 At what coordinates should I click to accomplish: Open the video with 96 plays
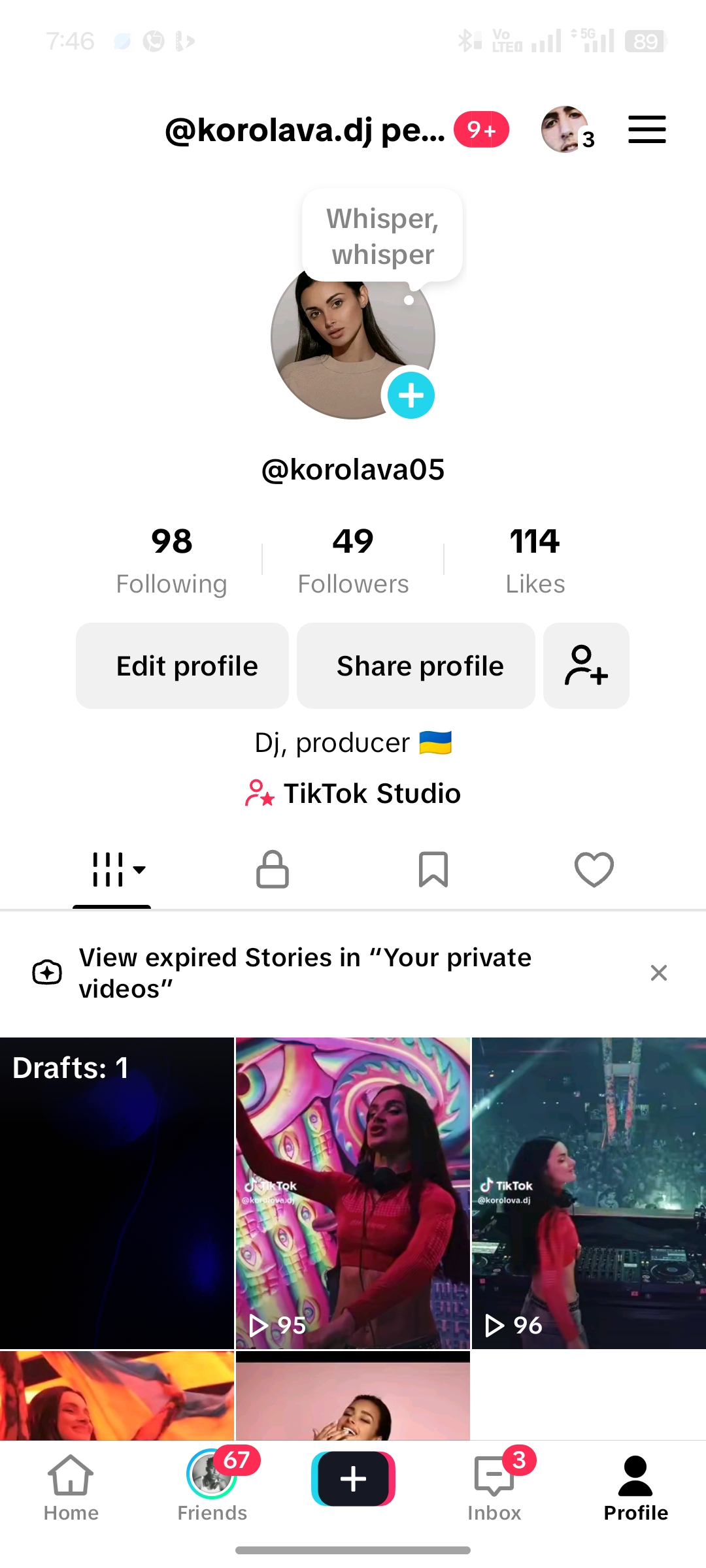pyautogui.click(x=589, y=1193)
